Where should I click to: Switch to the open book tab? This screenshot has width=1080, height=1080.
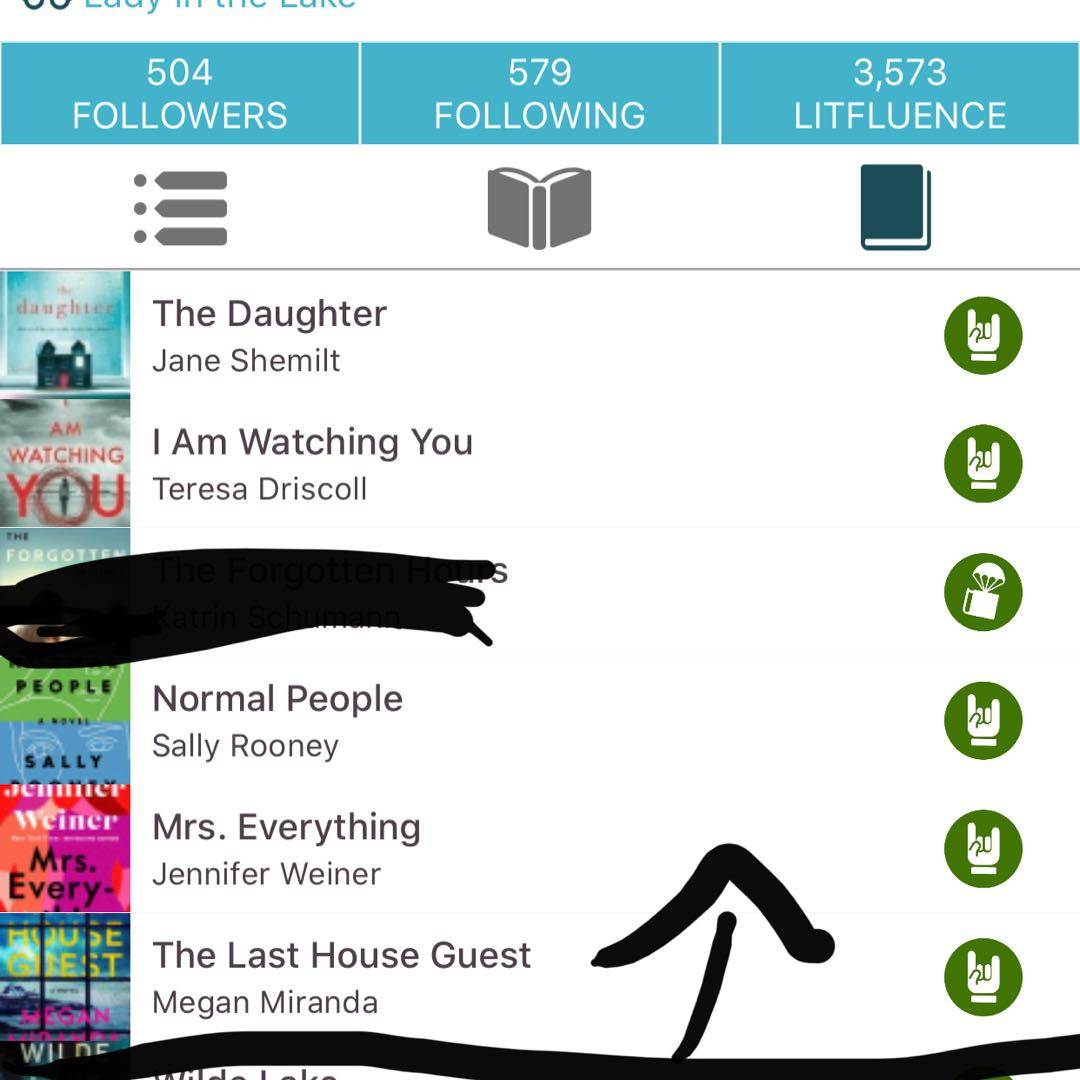pyautogui.click(x=539, y=208)
